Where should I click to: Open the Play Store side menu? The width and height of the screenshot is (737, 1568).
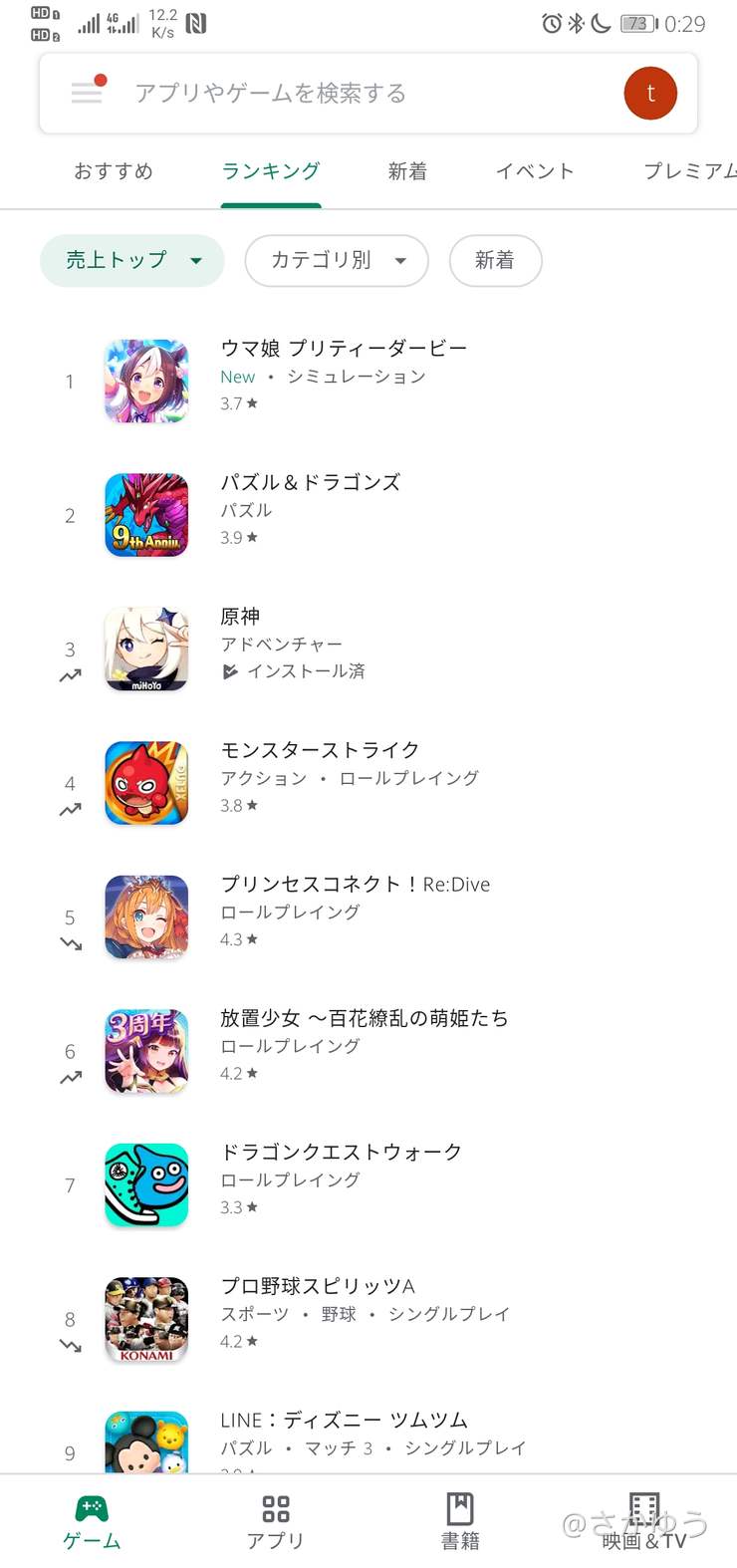coord(88,93)
